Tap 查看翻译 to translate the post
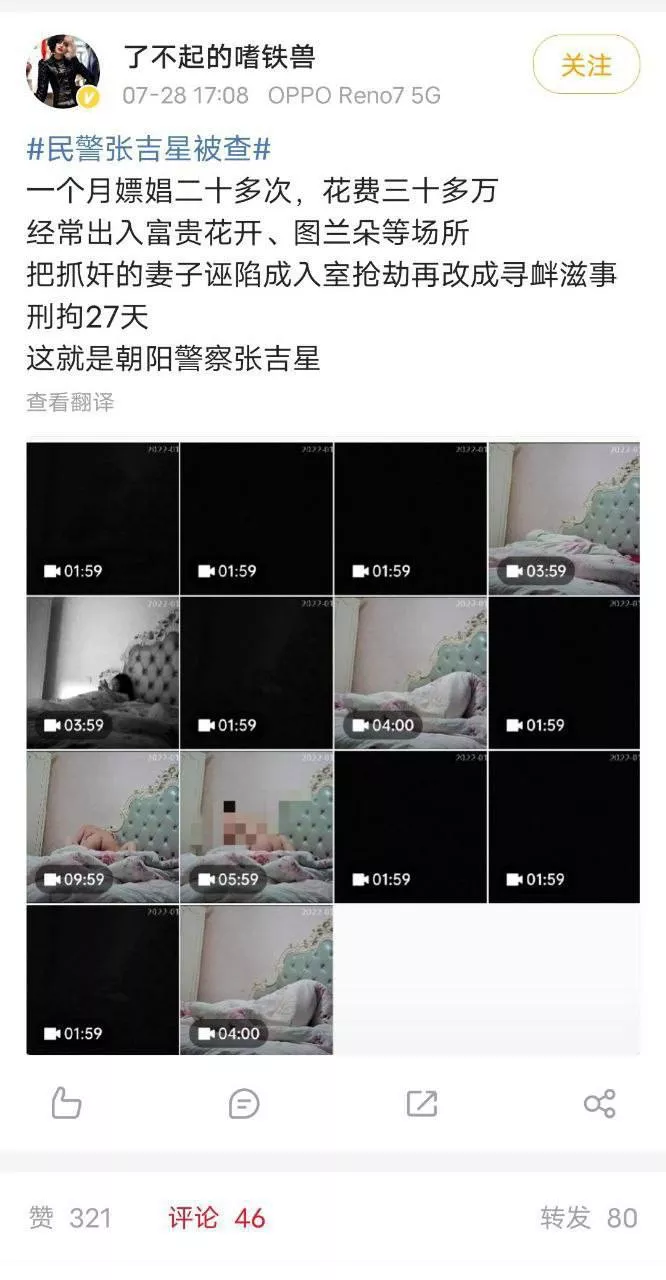Viewport: 666px width, 1280px height. click(x=70, y=402)
